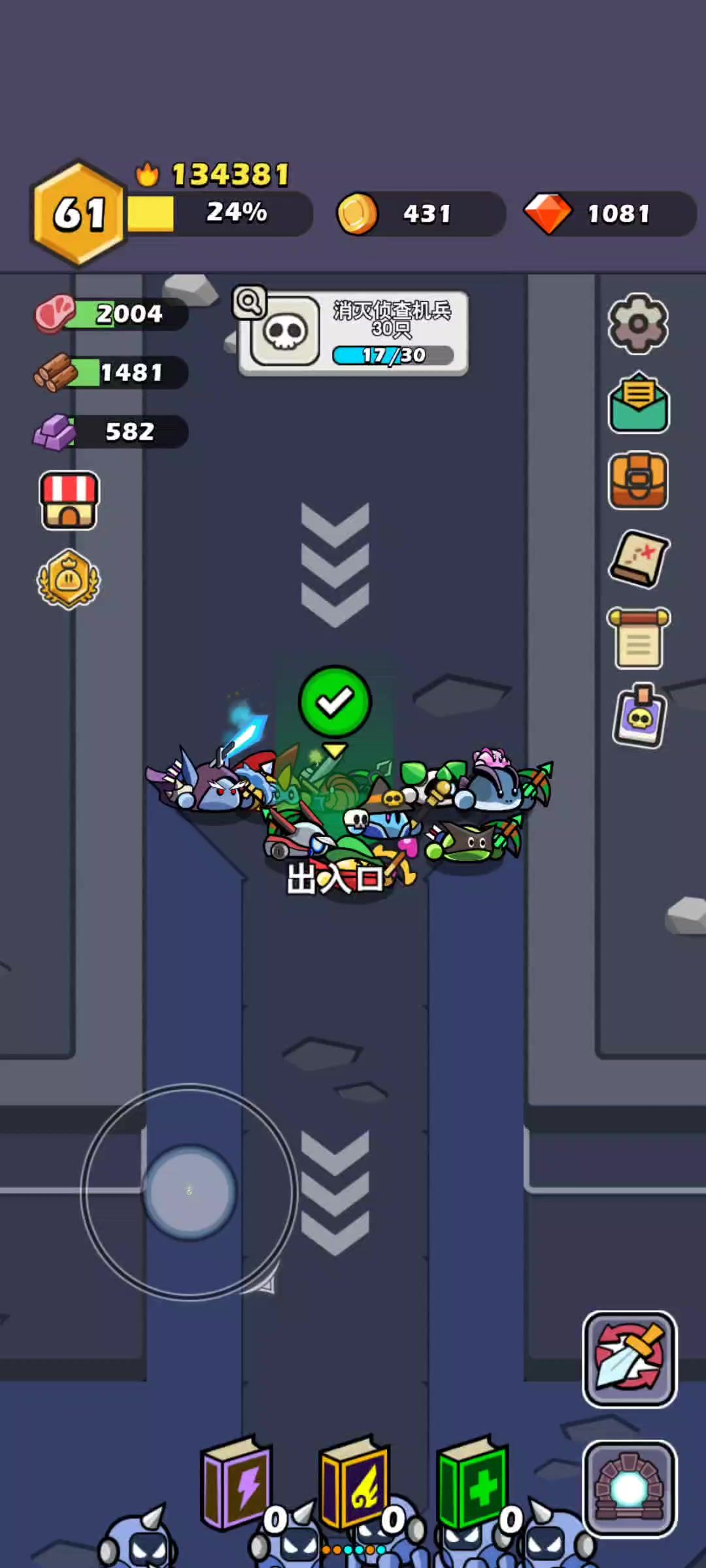Open the shop stall icon
Viewport: 706px width, 1568px height.
69,500
